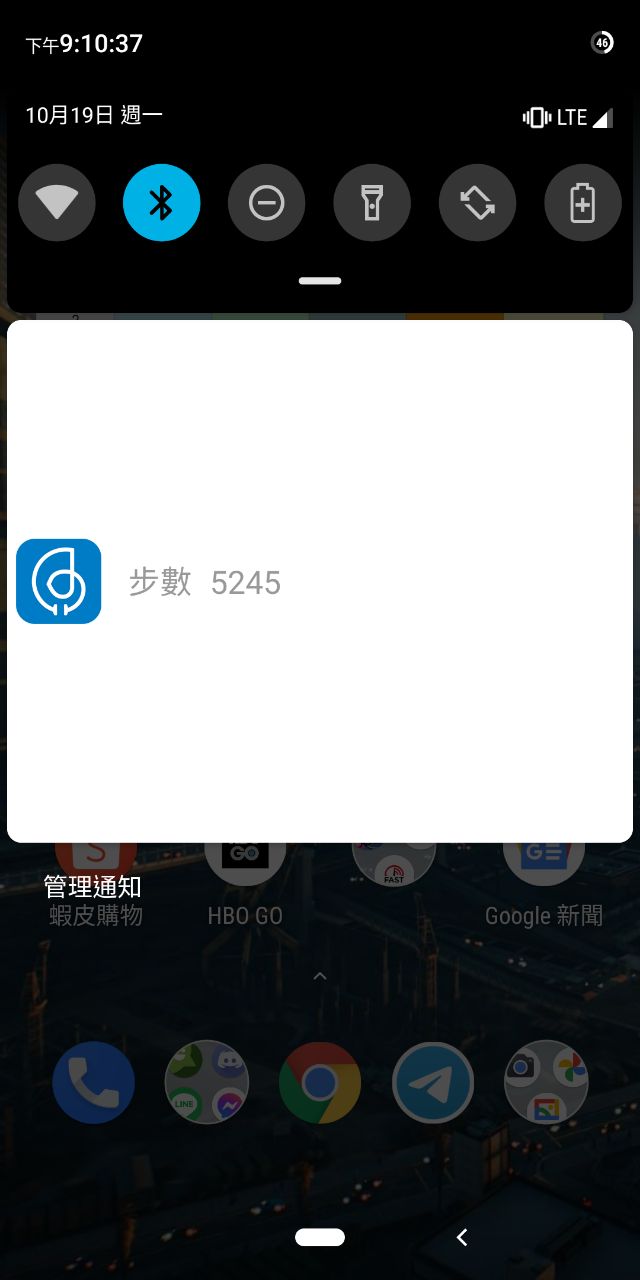Screen dimensions: 640x1280
Task: Turn off Bluetooth quick setting
Action: coord(162,203)
